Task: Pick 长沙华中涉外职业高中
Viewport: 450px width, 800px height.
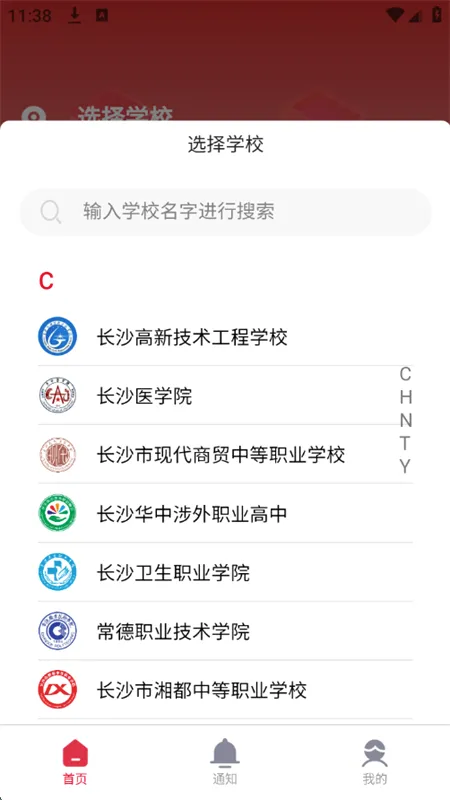Action: [x=226, y=513]
